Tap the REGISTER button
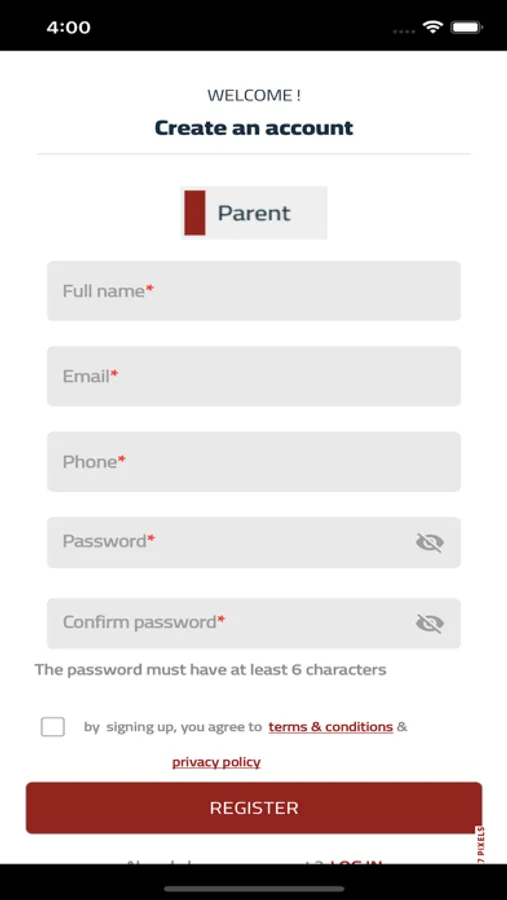 [254, 808]
